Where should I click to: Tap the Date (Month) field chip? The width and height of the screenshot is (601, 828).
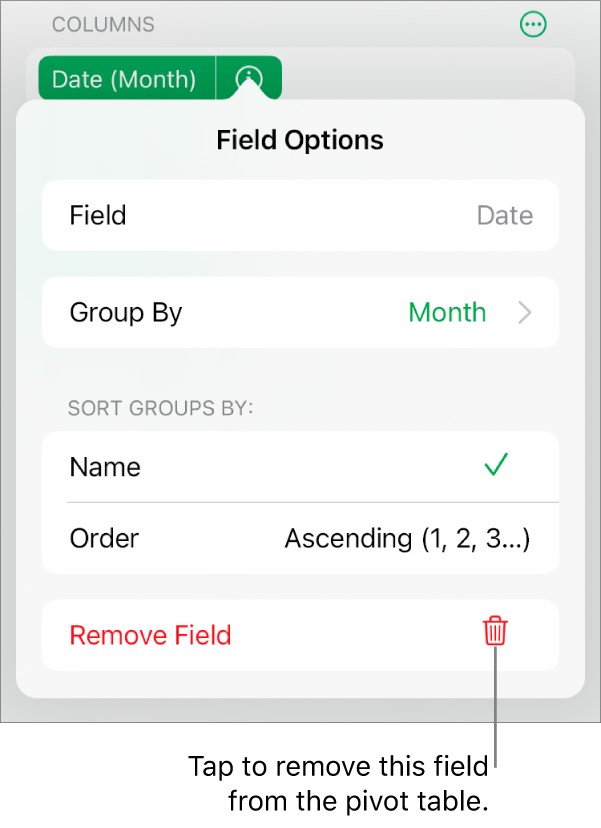pyautogui.click(x=124, y=79)
